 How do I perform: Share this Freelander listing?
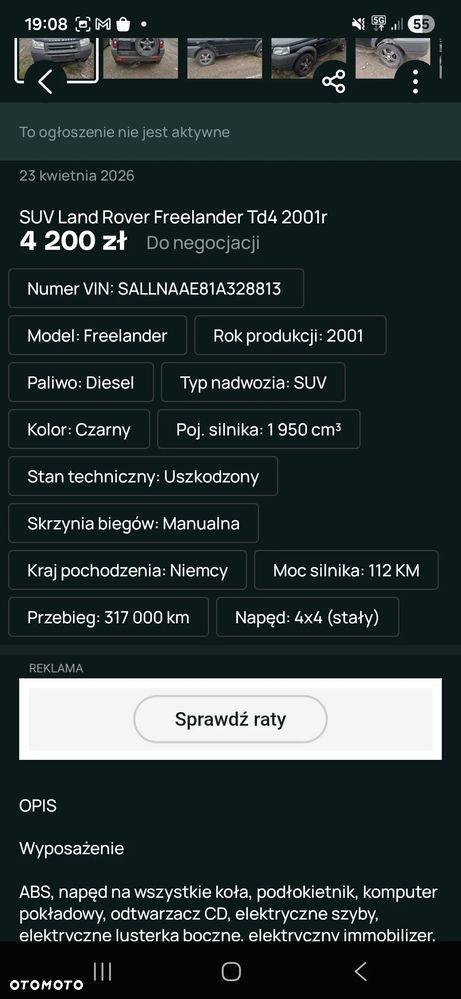click(x=334, y=82)
